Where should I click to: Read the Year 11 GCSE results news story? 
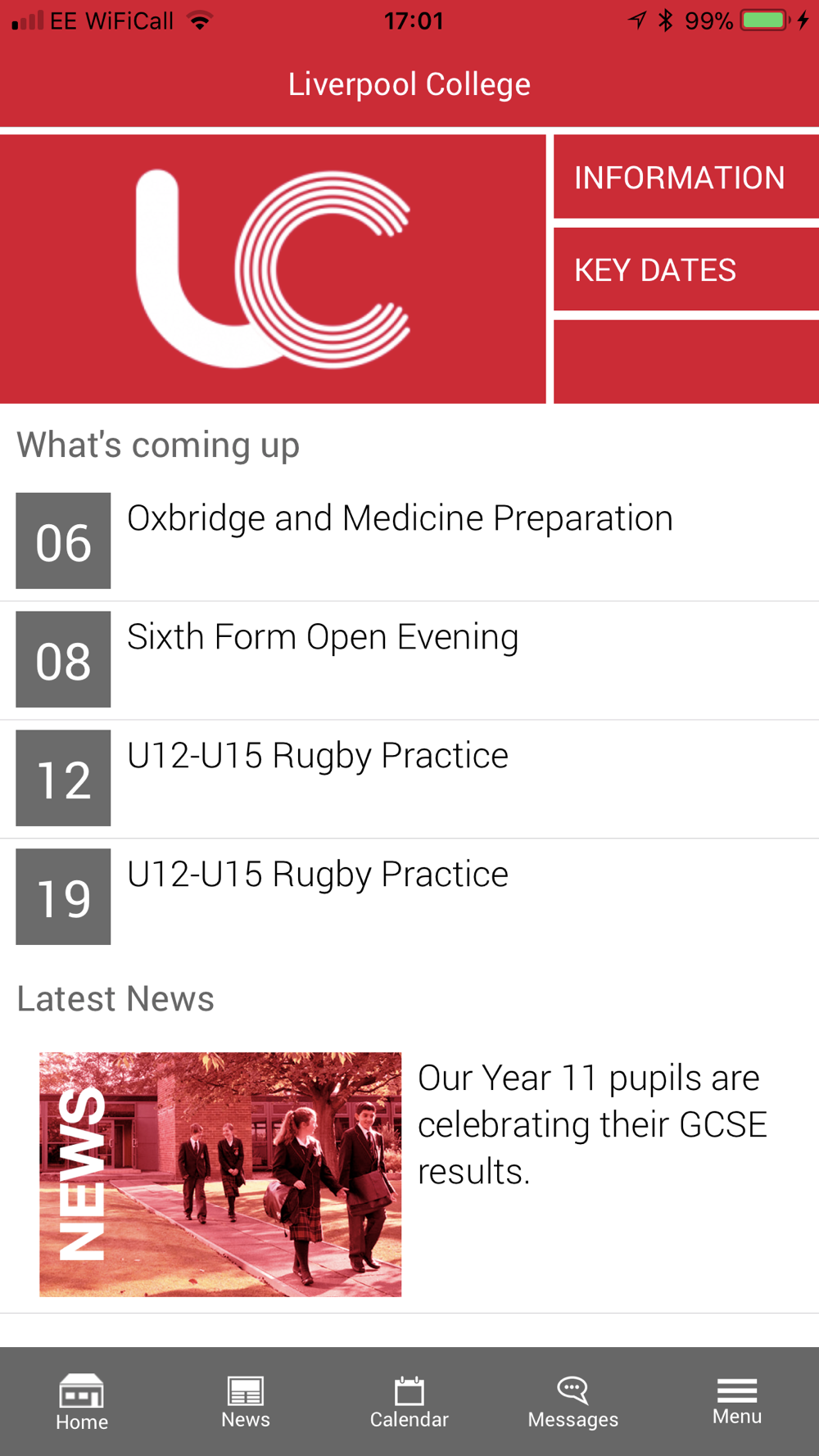(591, 1124)
